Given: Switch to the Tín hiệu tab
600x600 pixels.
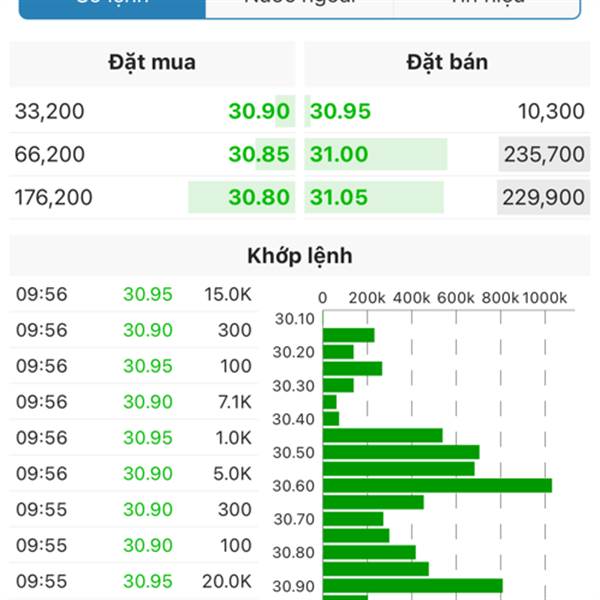Looking at the screenshot, I should click(487, 8).
